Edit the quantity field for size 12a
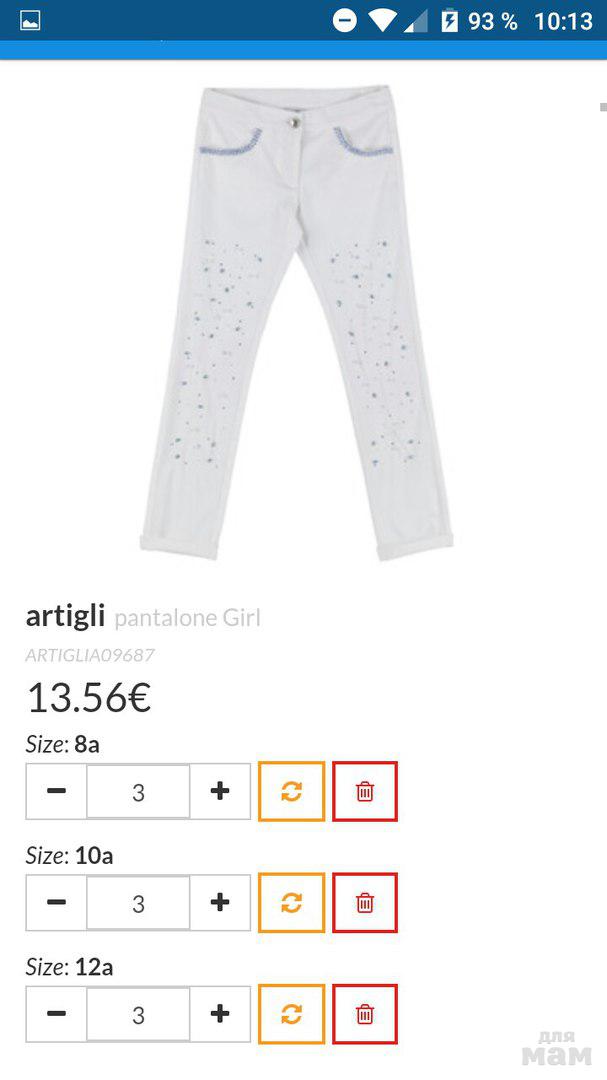Viewport: 607px width, 1080px height. click(138, 1015)
